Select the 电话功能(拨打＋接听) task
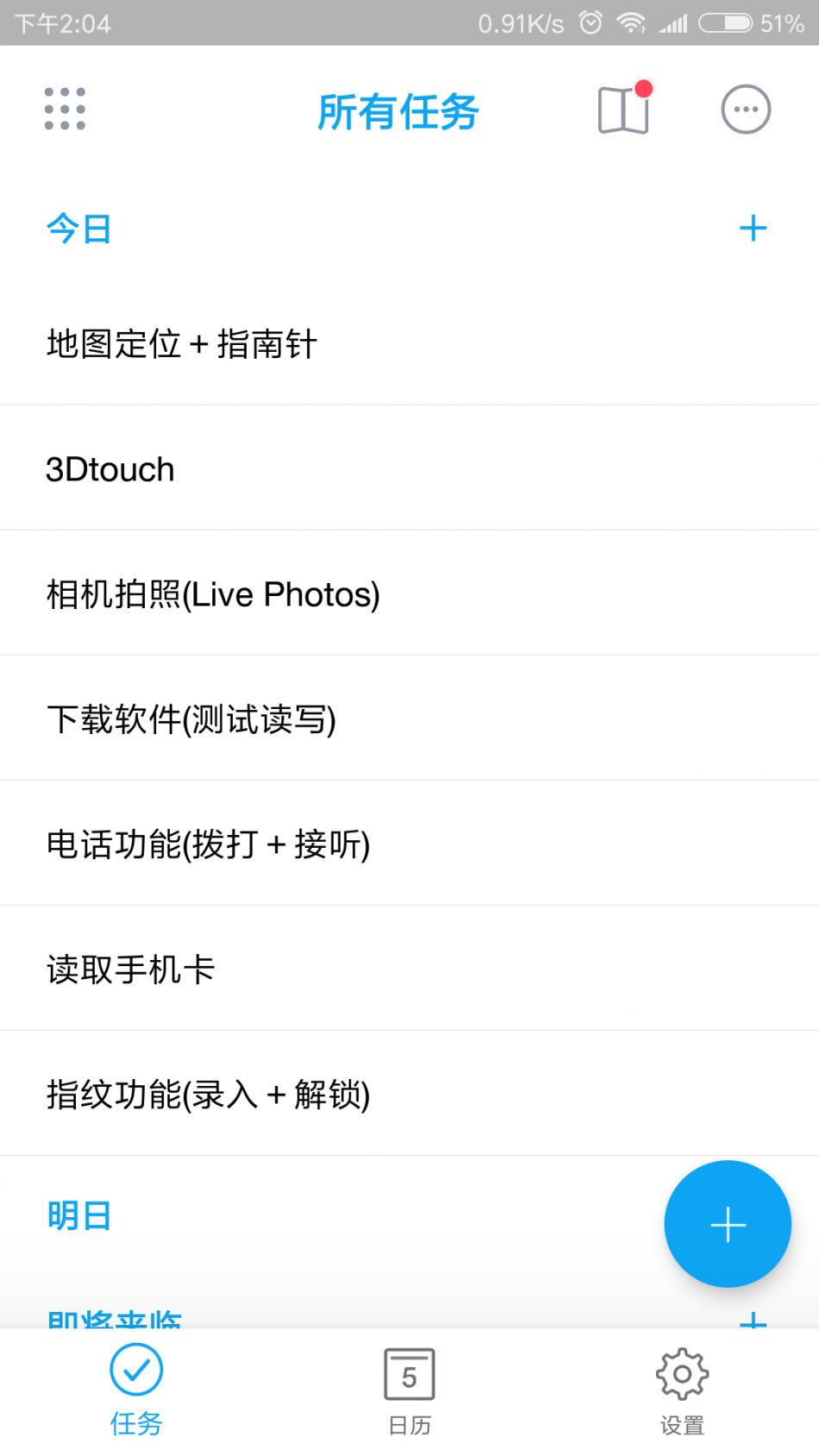The height and width of the screenshot is (1456, 819). point(207,844)
